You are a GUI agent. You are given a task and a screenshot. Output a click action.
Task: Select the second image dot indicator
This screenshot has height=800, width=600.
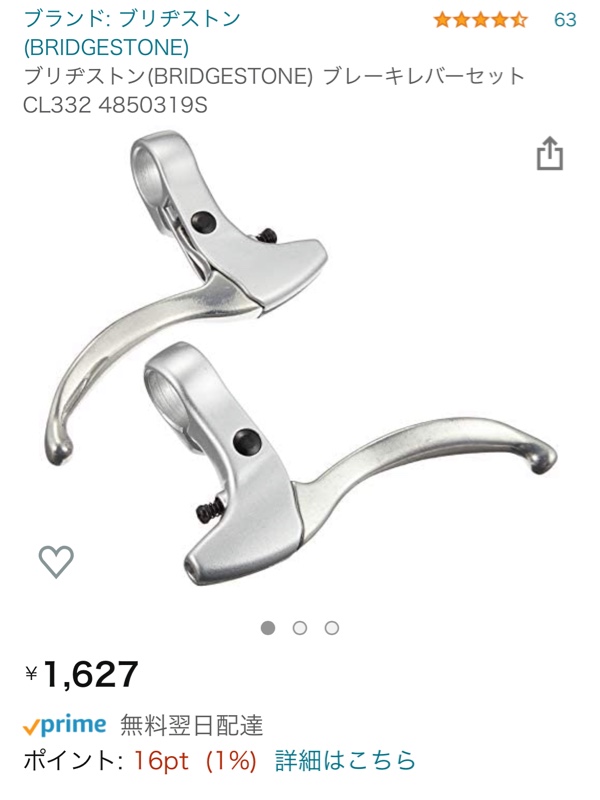click(x=300, y=628)
